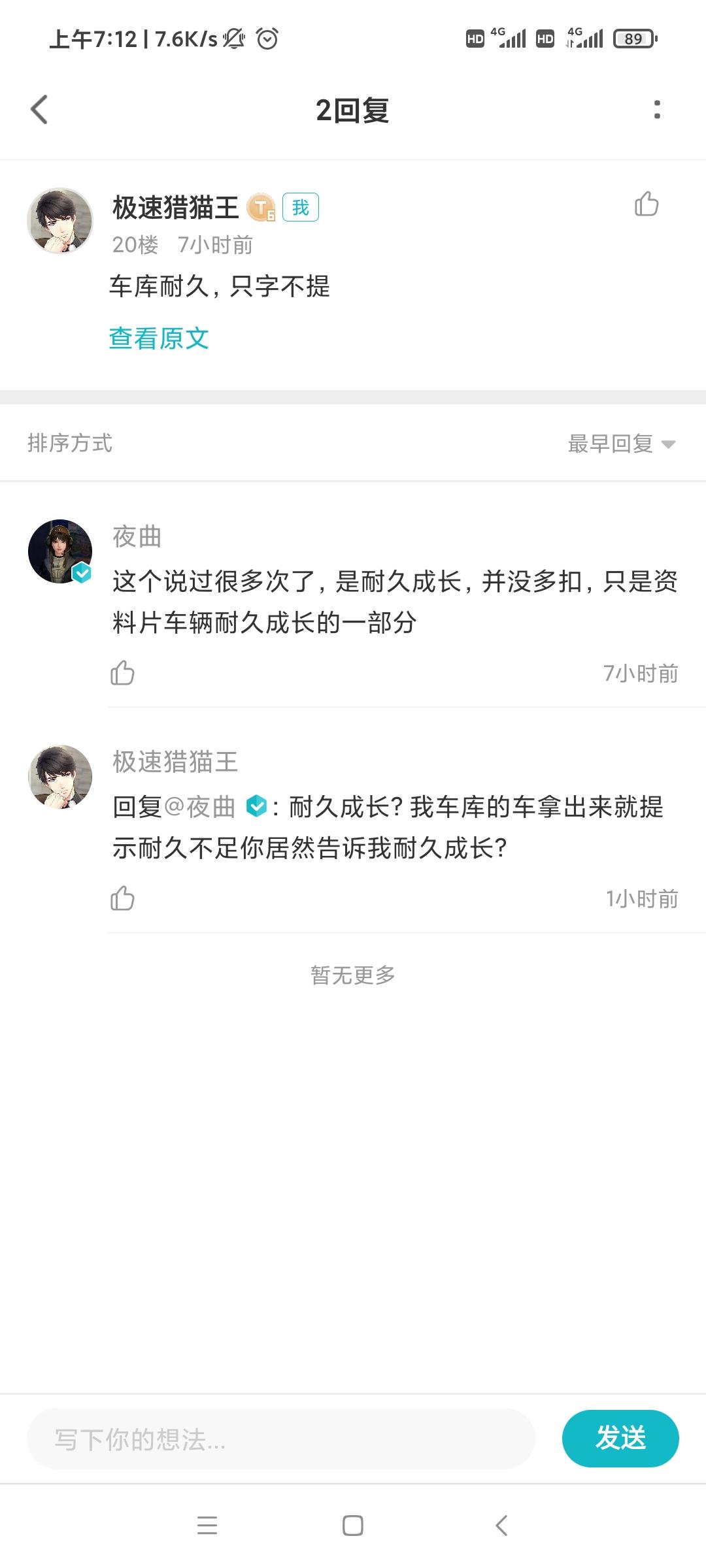The width and height of the screenshot is (706, 1568).
Task: Like the 20楼 comment by 极速猎猫王
Action: pos(647,204)
